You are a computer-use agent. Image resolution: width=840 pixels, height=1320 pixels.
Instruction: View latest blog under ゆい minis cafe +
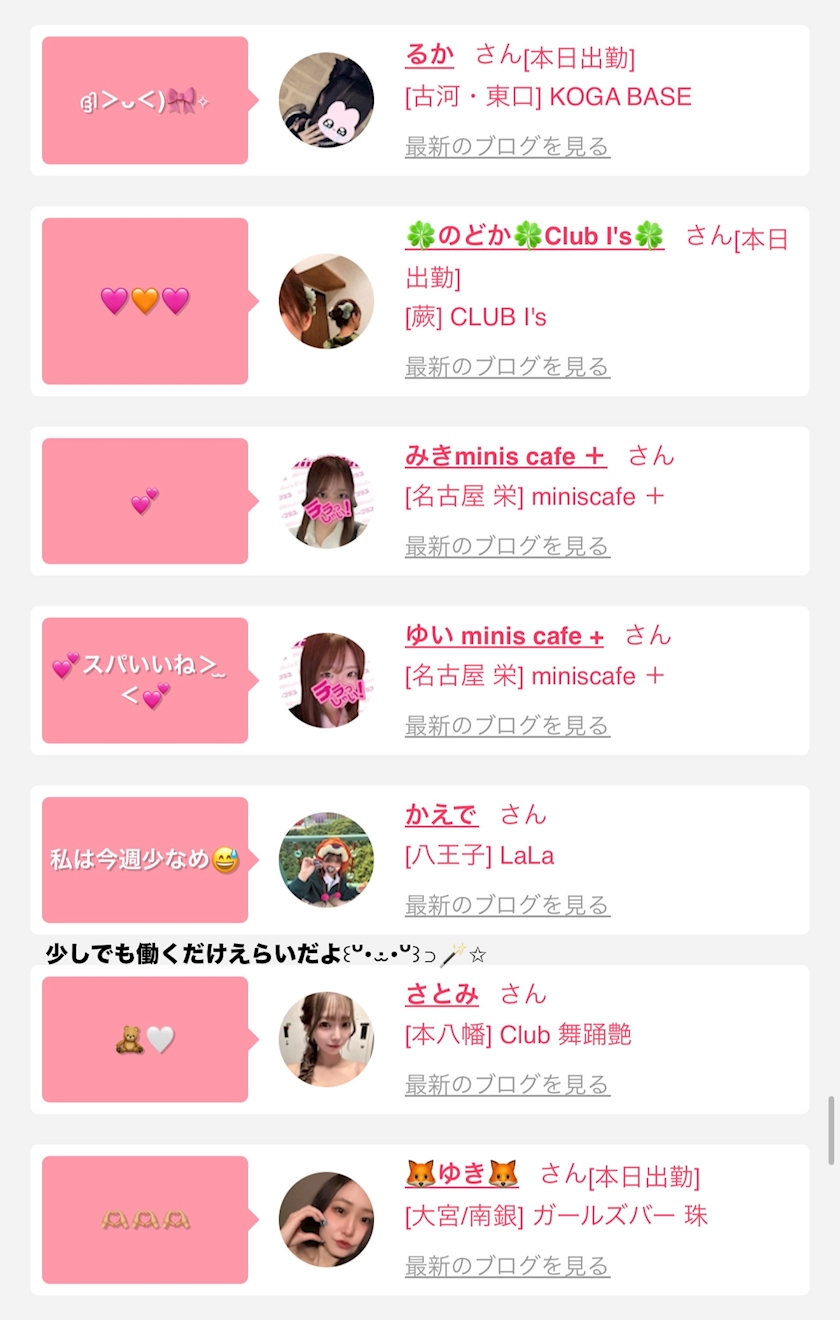[x=507, y=725]
